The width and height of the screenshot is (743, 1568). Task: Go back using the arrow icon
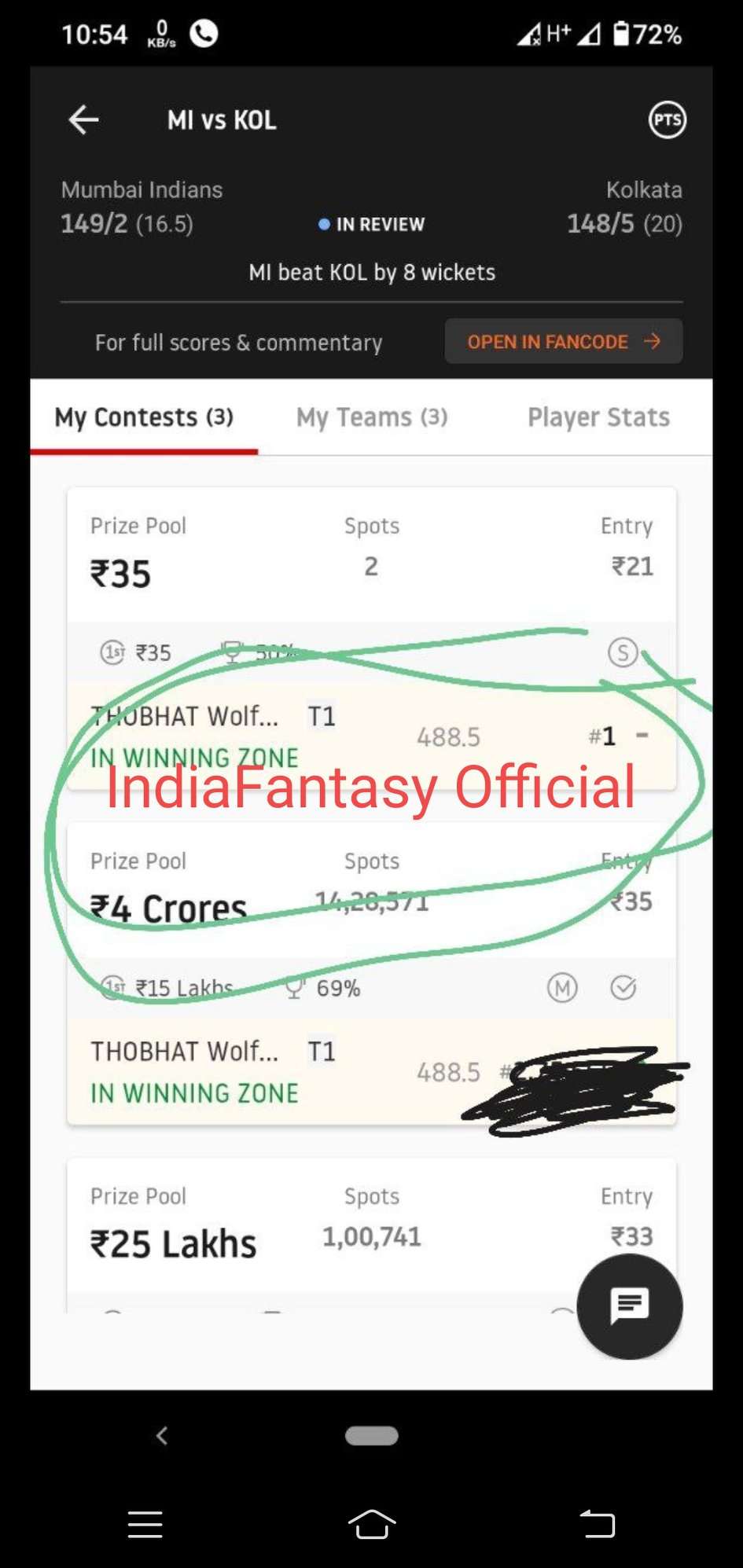(83, 120)
